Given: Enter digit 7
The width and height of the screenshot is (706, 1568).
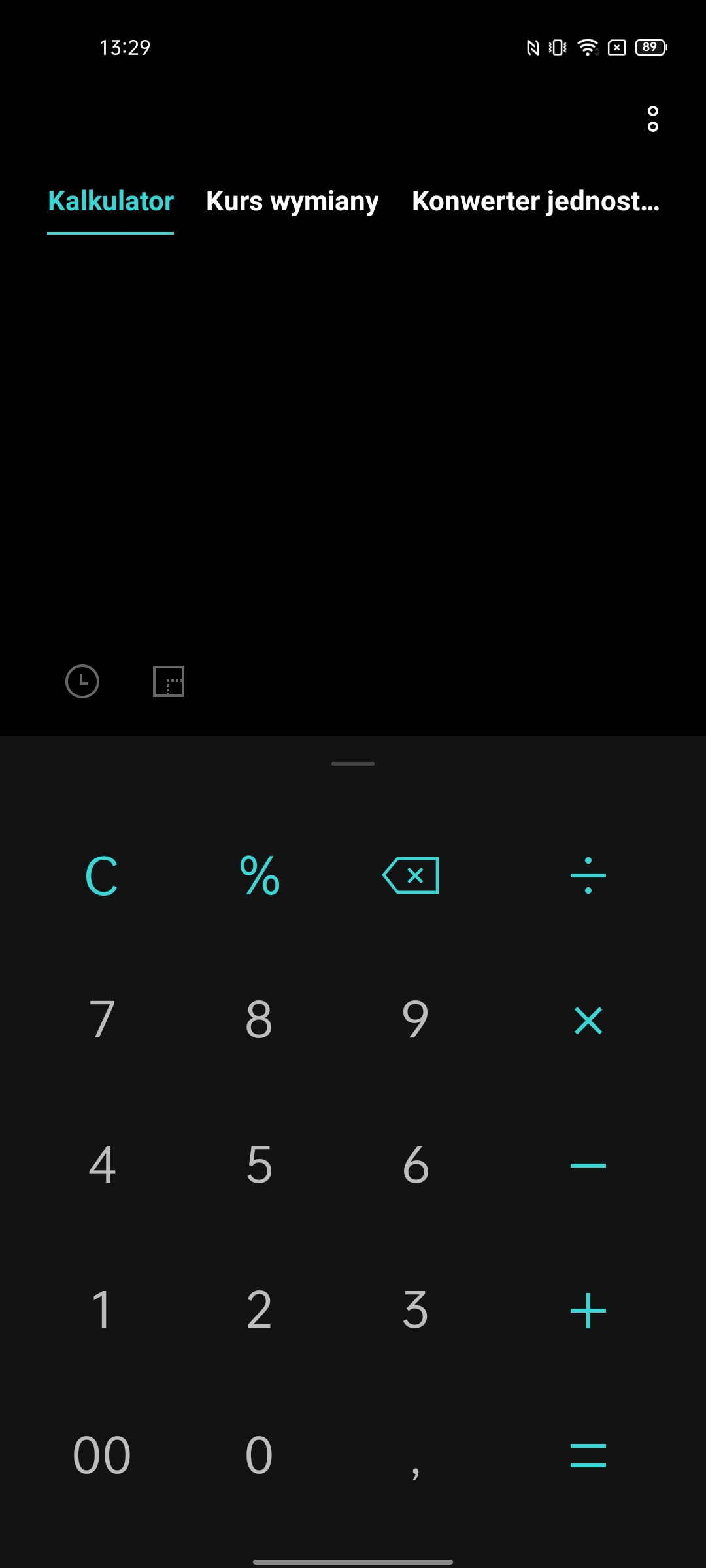Looking at the screenshot, I should (x=102, y=1020).
